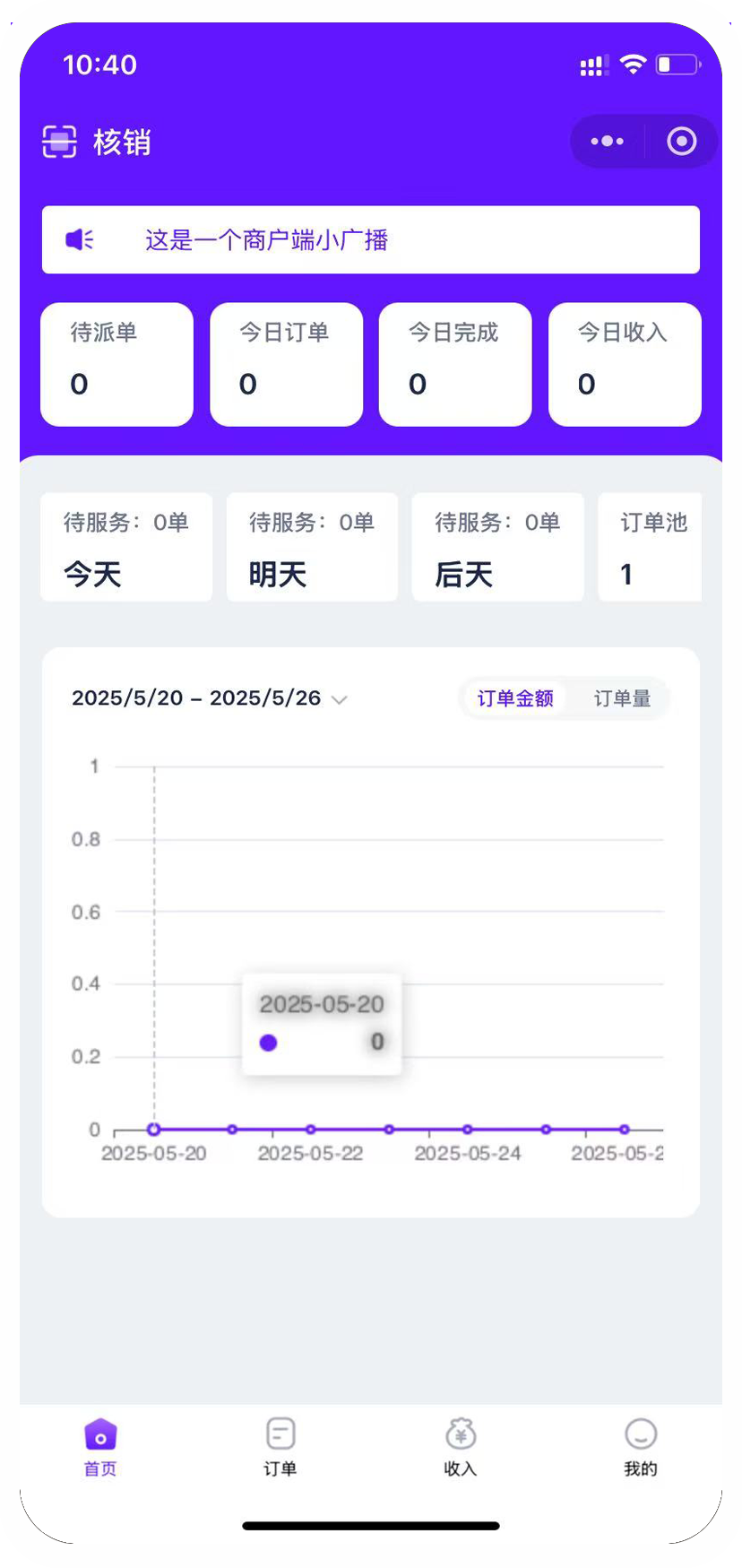Go to the 首页 tab
Image resolution: width=742 pixels, height=1568 pixels.
click(100, 1447)
